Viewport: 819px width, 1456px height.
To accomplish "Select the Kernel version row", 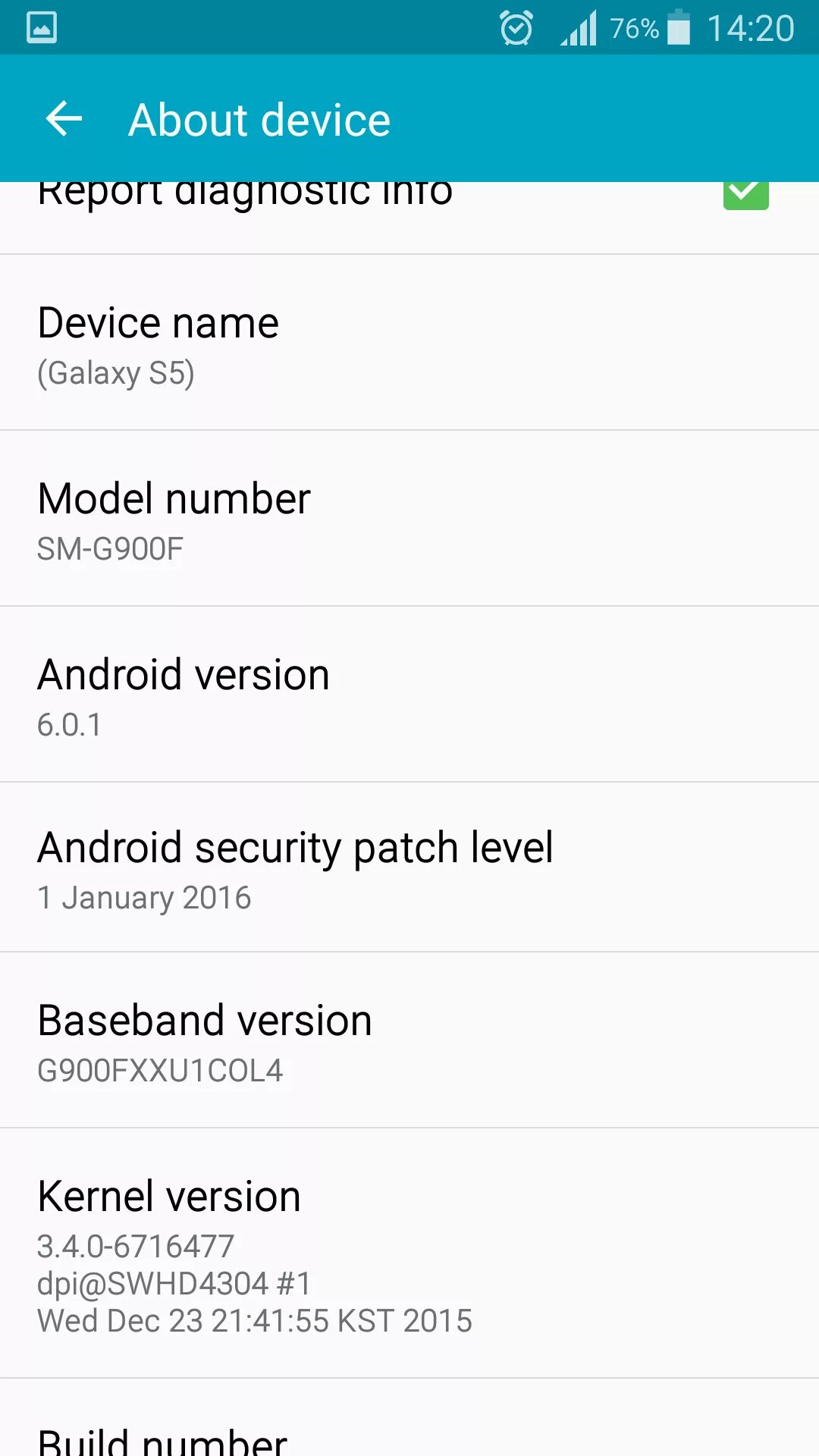I will (409, 1253).
